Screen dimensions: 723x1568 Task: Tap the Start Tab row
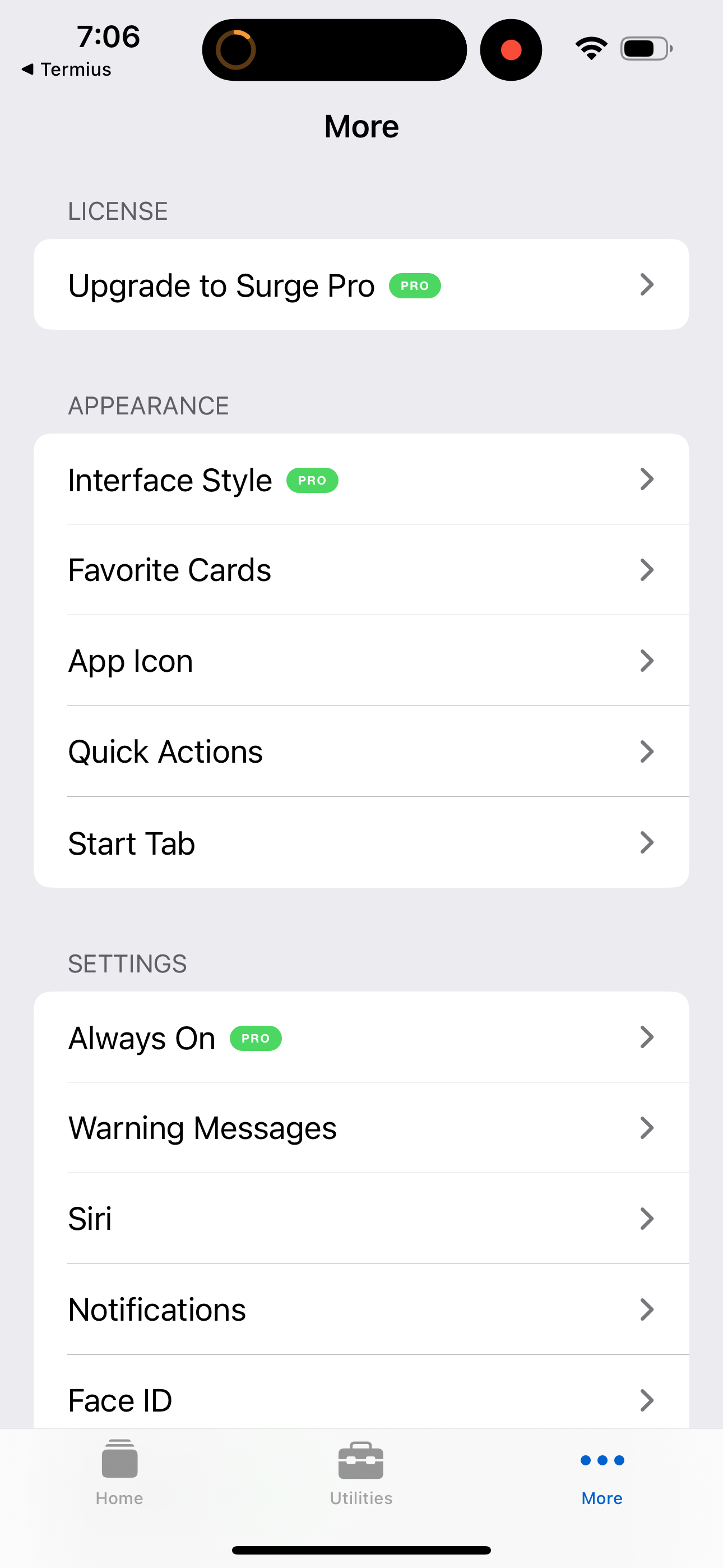click(361, 842)
